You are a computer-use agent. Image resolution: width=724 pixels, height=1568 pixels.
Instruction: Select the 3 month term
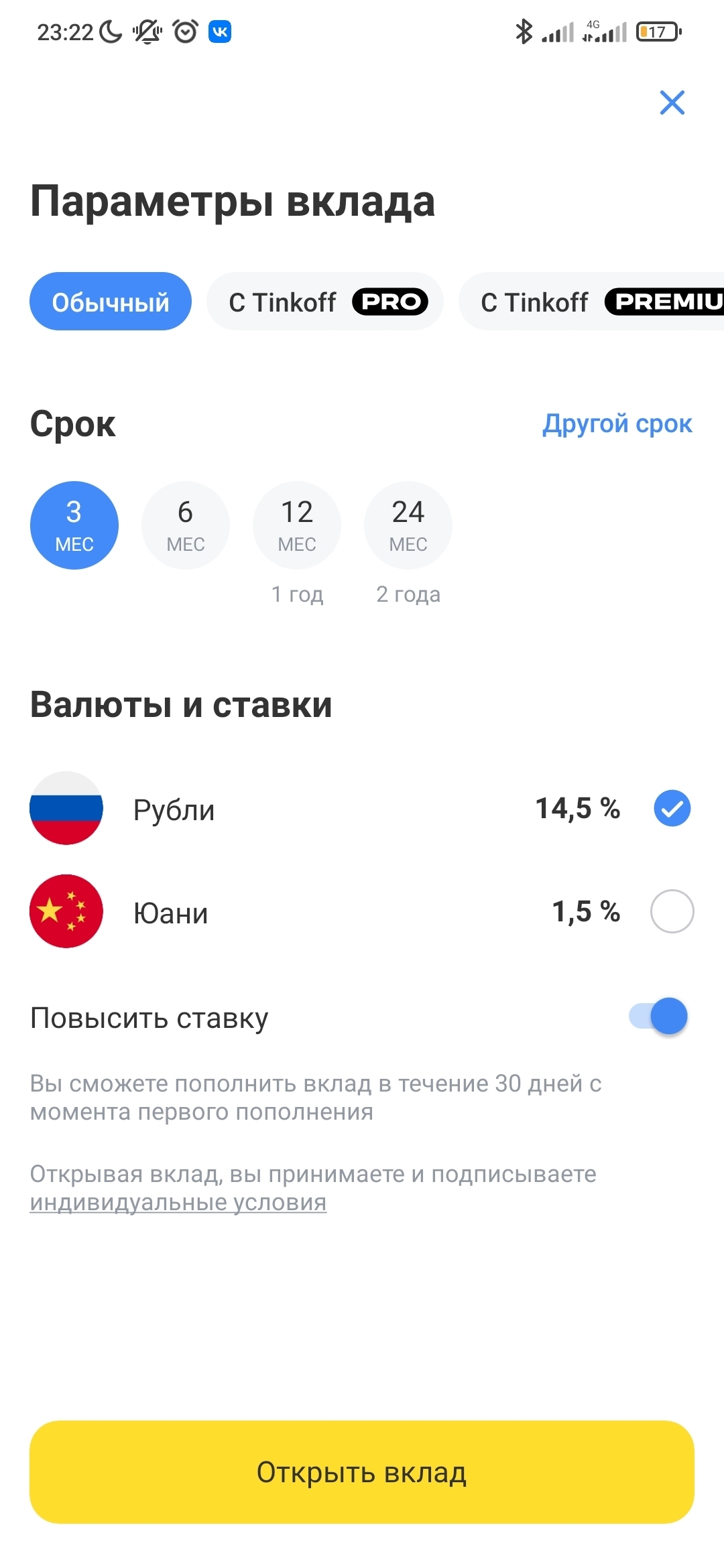[74, 525]
